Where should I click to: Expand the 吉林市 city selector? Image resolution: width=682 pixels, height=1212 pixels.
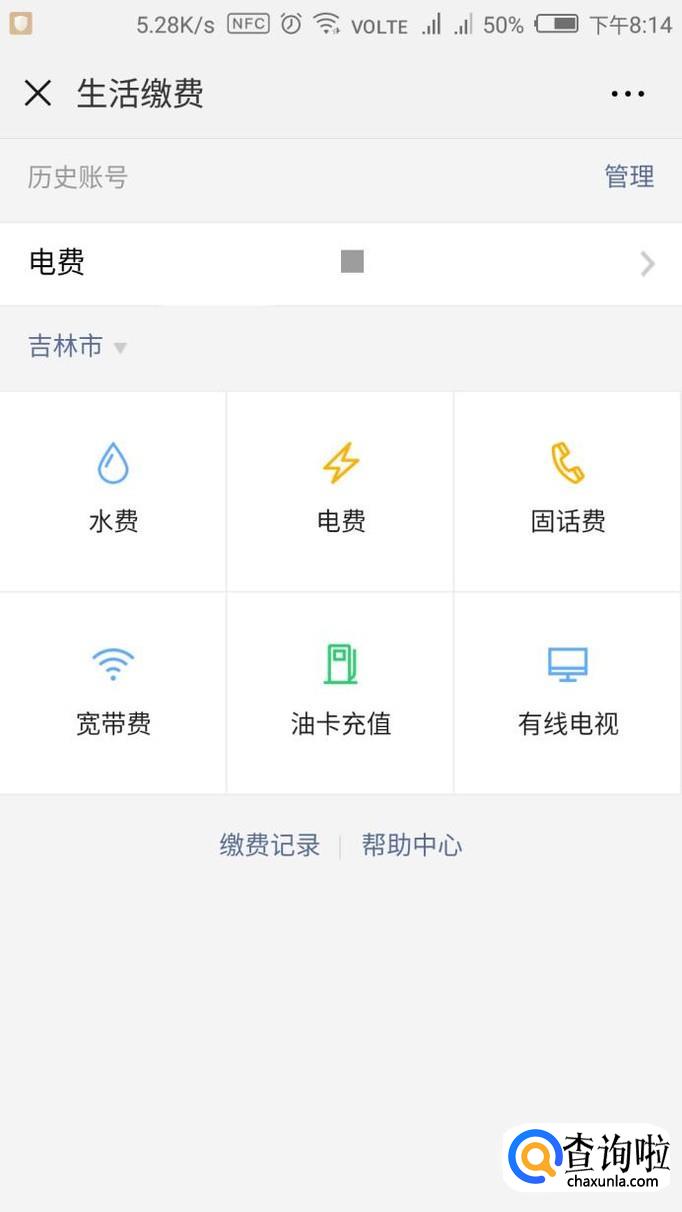(77, 347)
